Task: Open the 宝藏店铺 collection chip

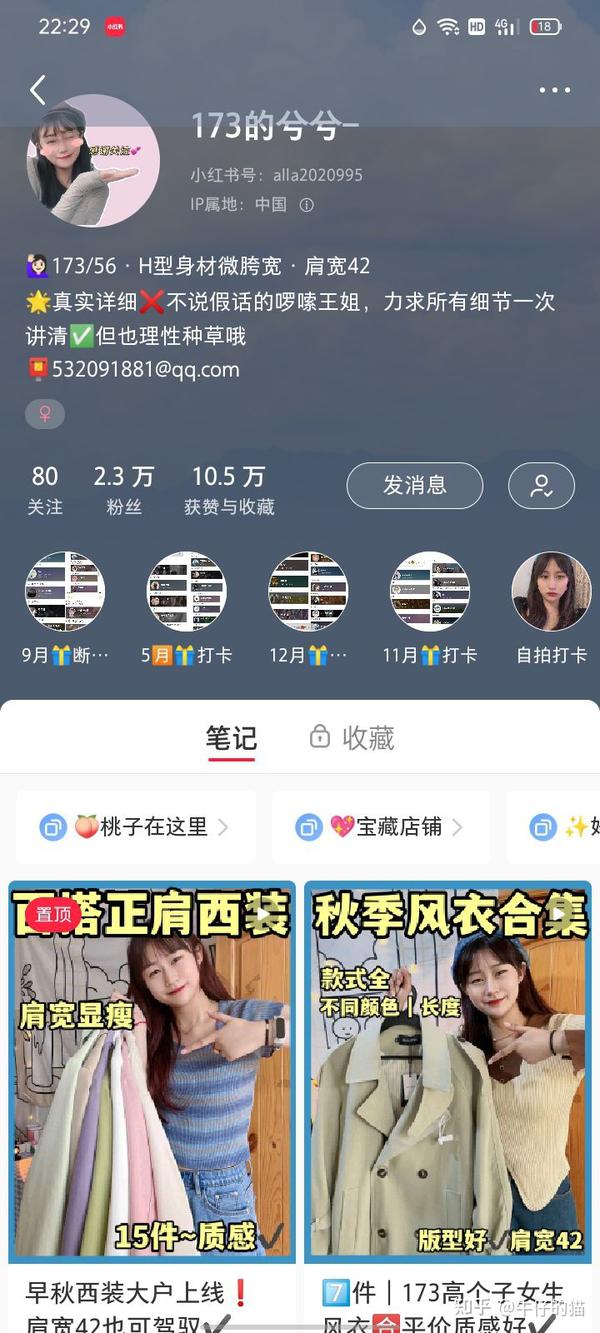Action: pyautogui.click(x=380, y=827)
